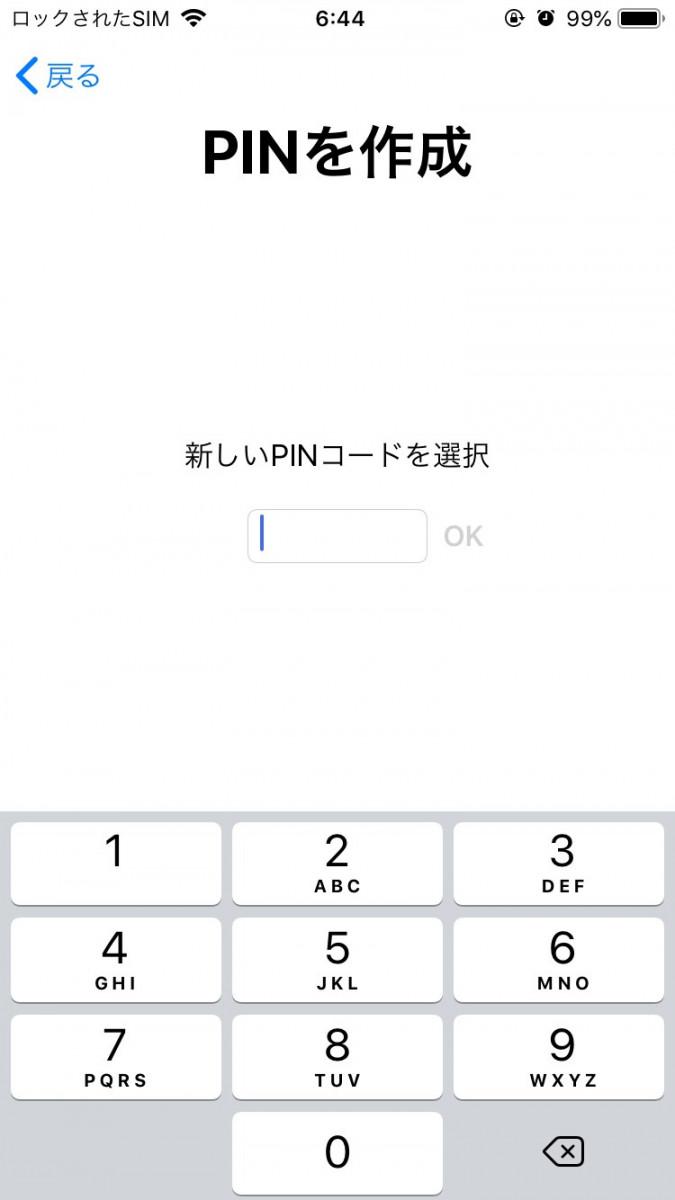Type the 7 PQRS key

pyautogui.click(x=116, y=1057)
